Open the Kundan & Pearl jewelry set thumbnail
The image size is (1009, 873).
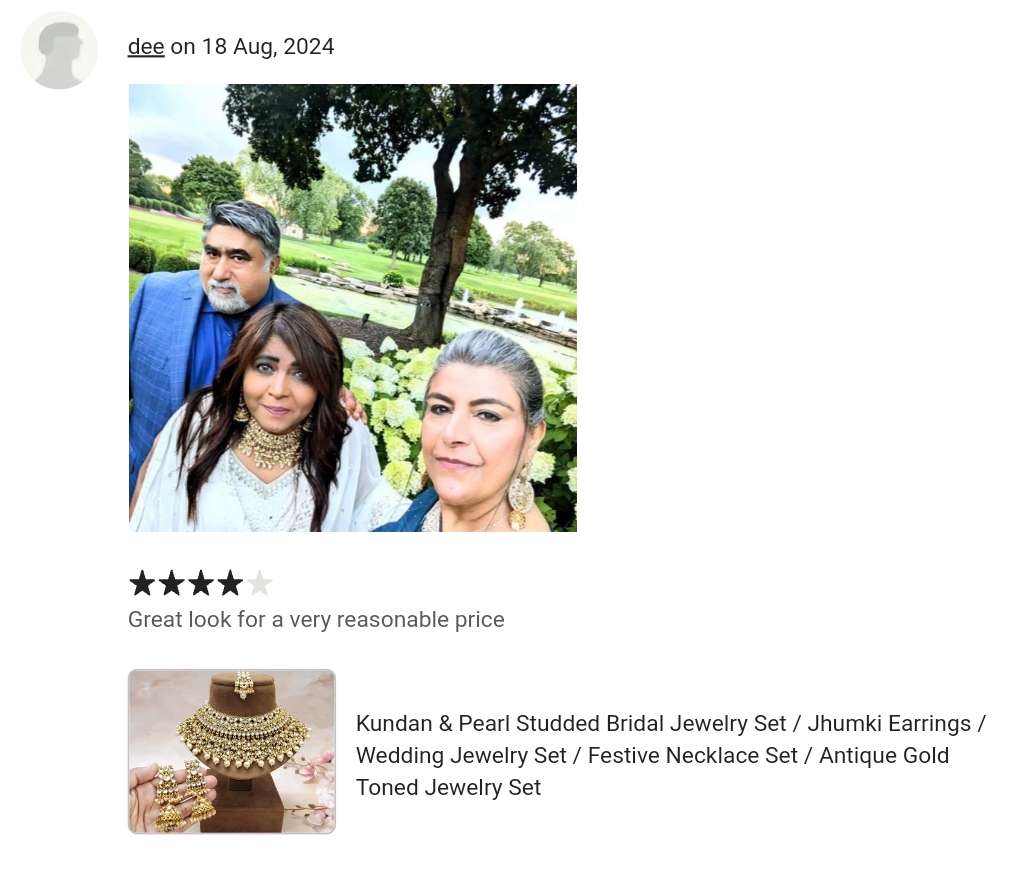[232, 751]
